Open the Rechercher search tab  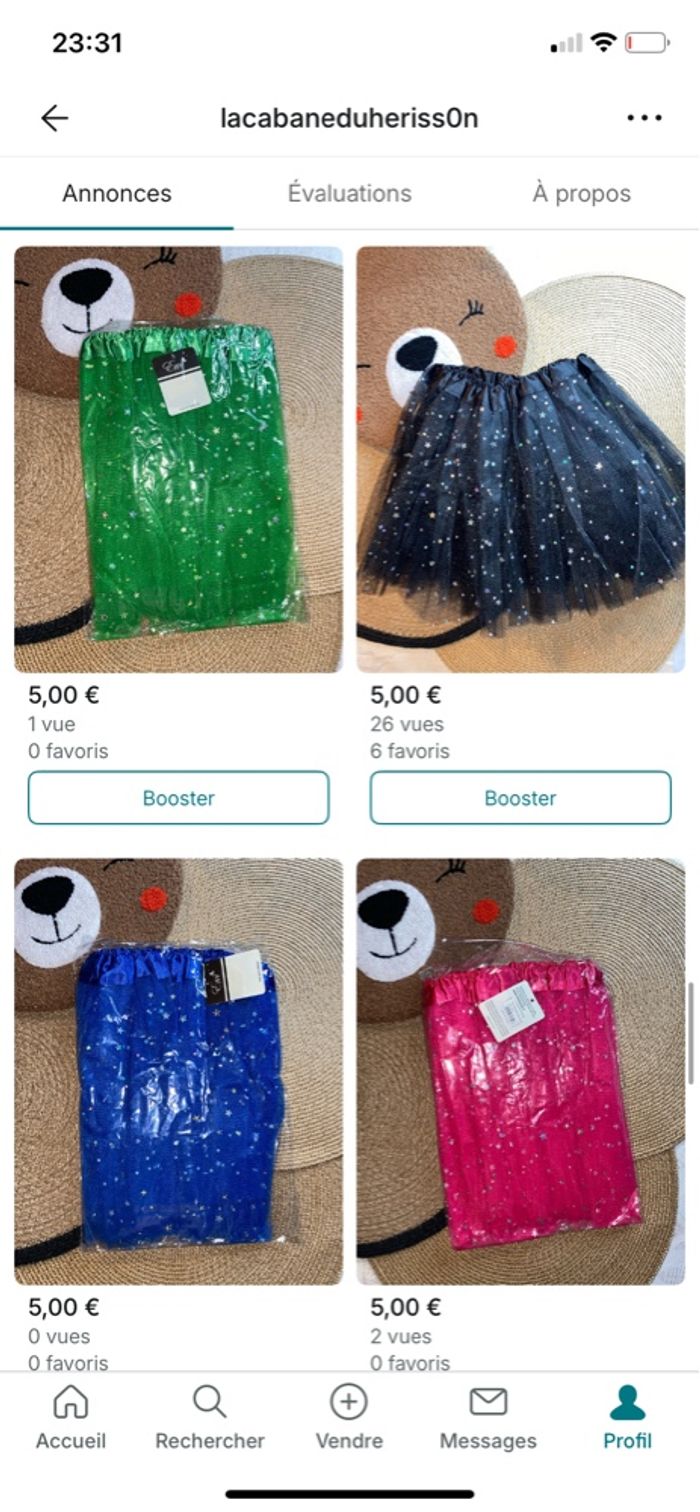(x=210, y=1418)
